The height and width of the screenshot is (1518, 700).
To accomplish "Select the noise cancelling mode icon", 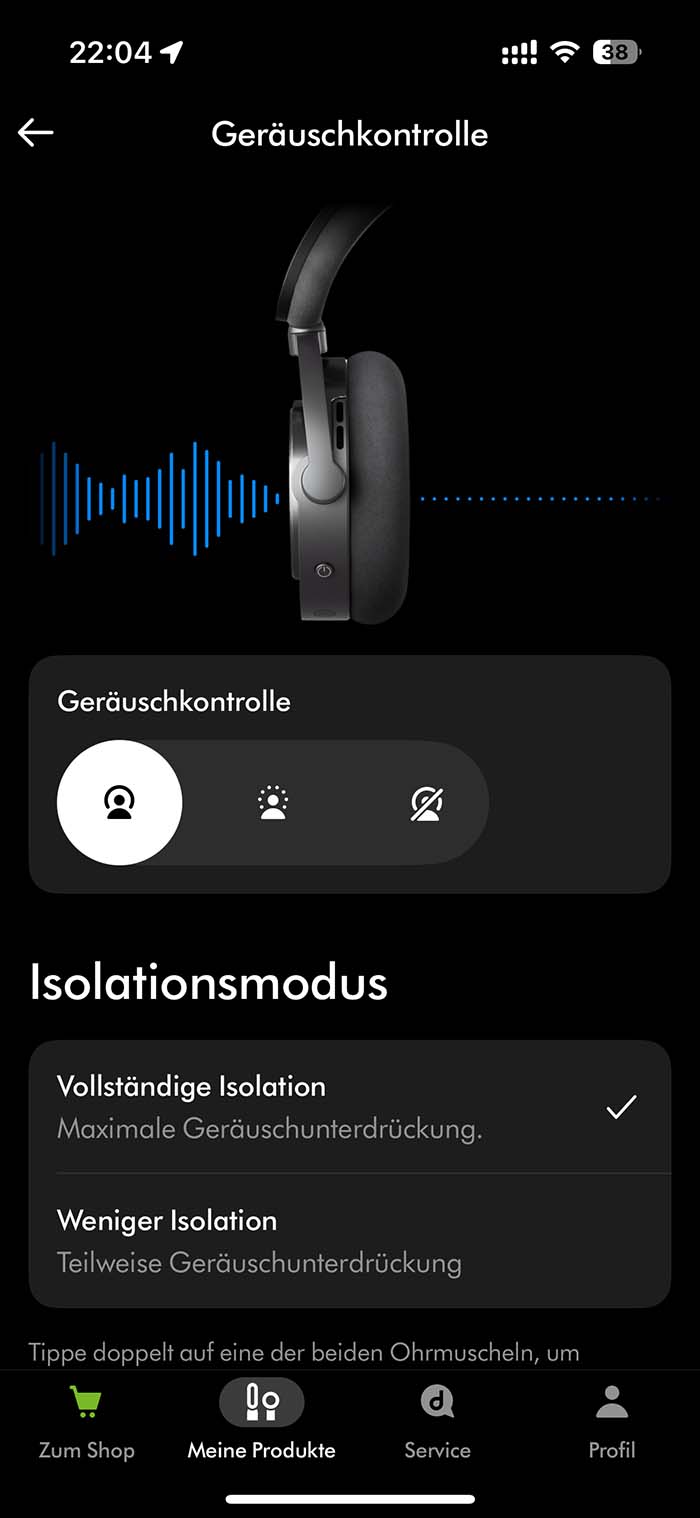I will [120, 803].
